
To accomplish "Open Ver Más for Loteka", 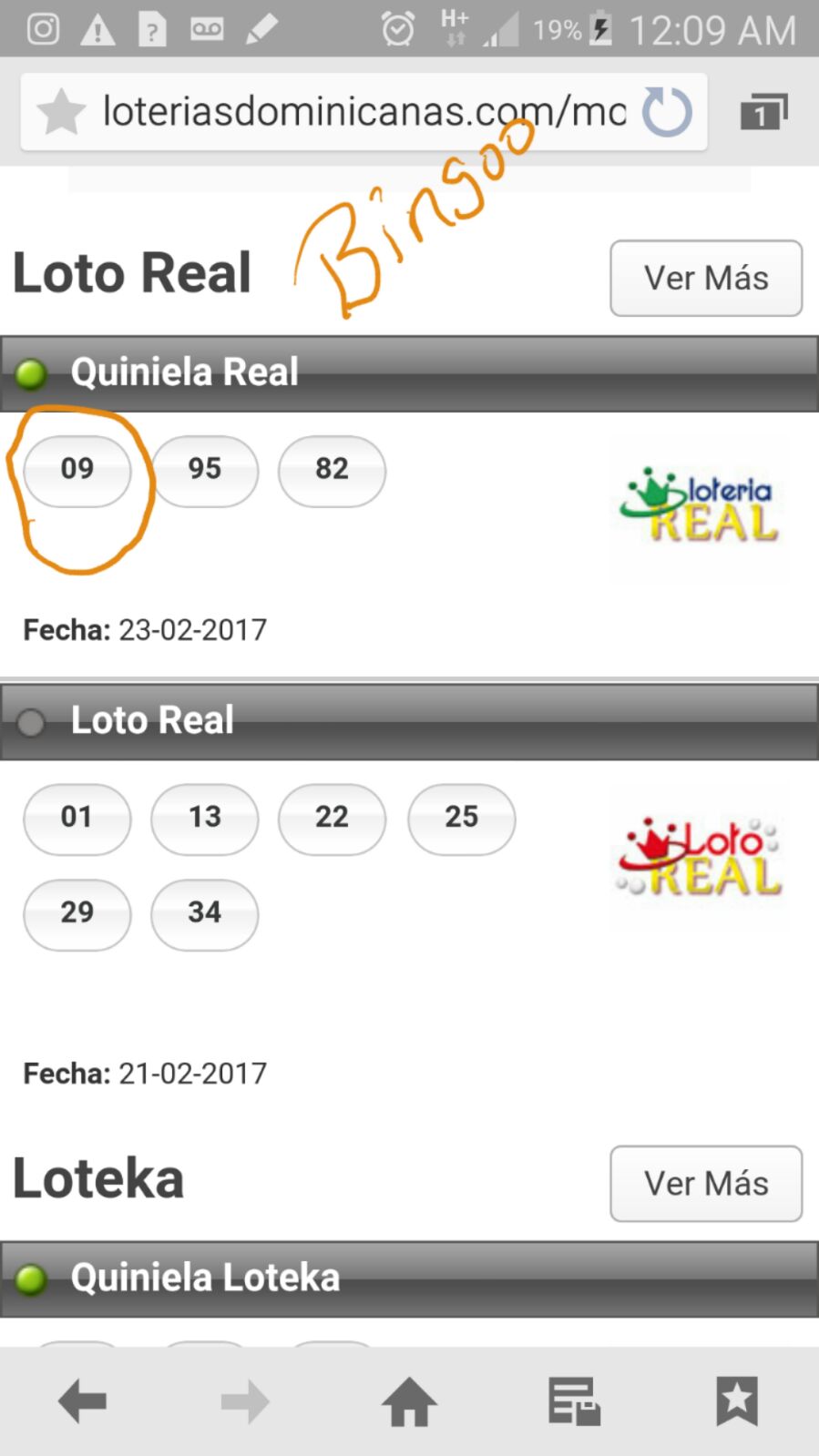I will tap(706, 1184).
